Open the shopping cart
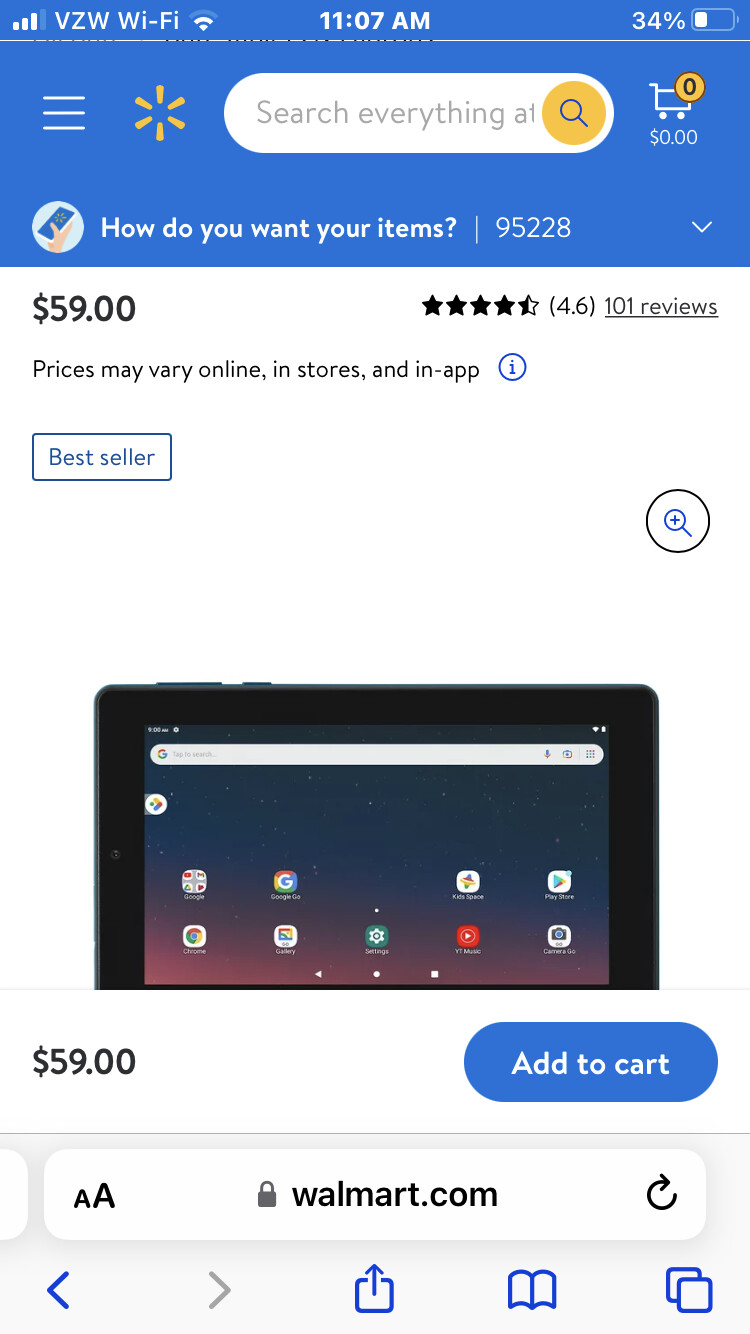This screenshot has width=750, height=1334. (x=675, y=110)
